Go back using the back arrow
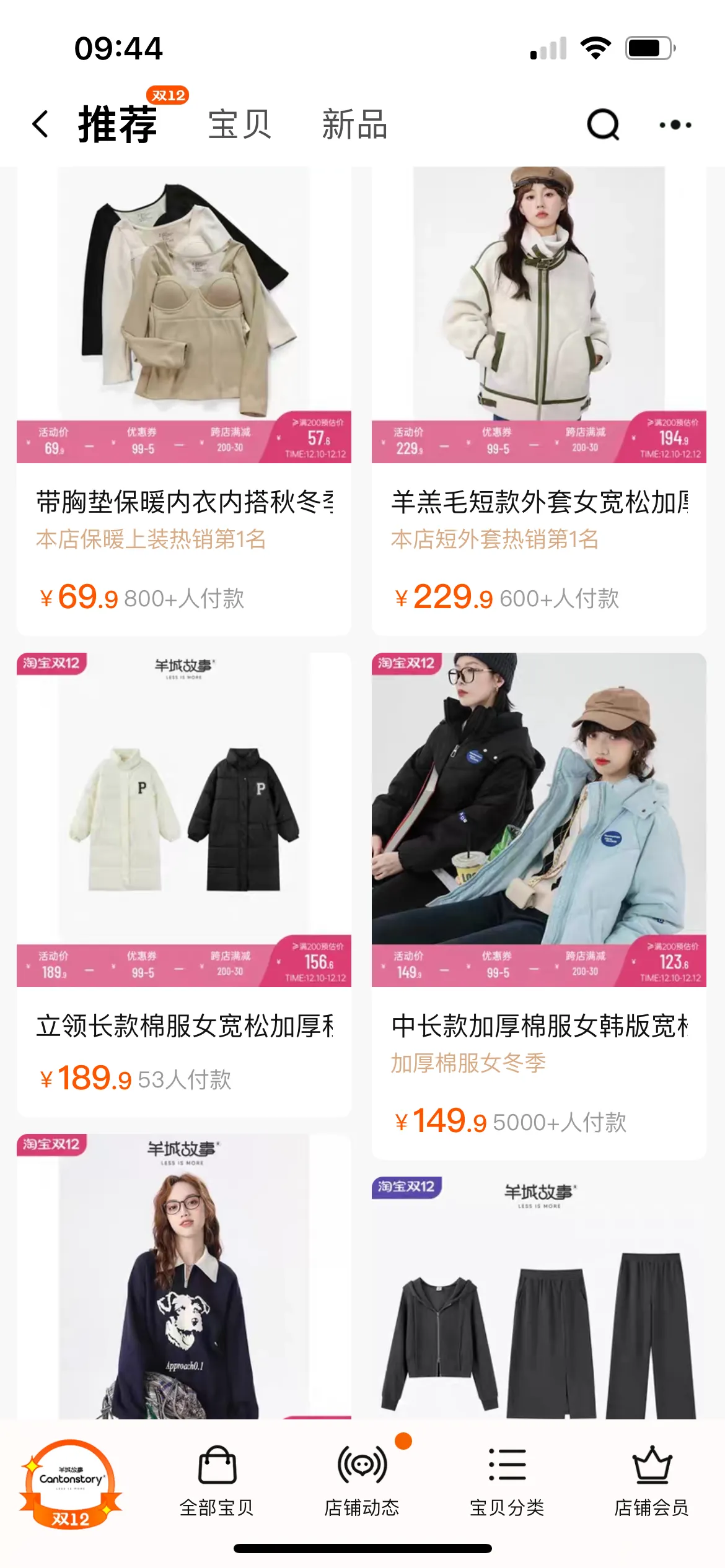725x1568 pixels. pyautogui.click(x=41, y=124)
